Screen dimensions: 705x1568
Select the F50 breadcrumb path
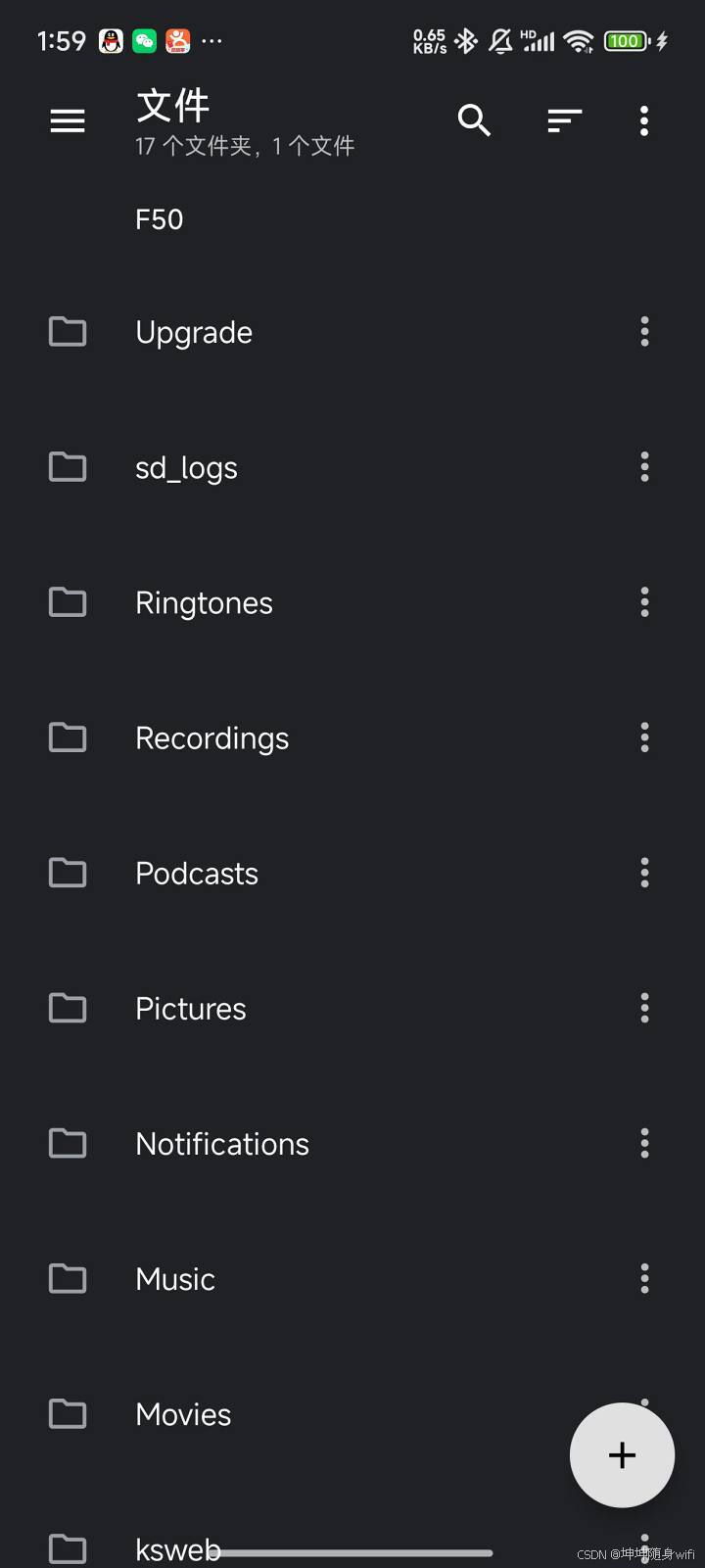click(x=160, y=219)
